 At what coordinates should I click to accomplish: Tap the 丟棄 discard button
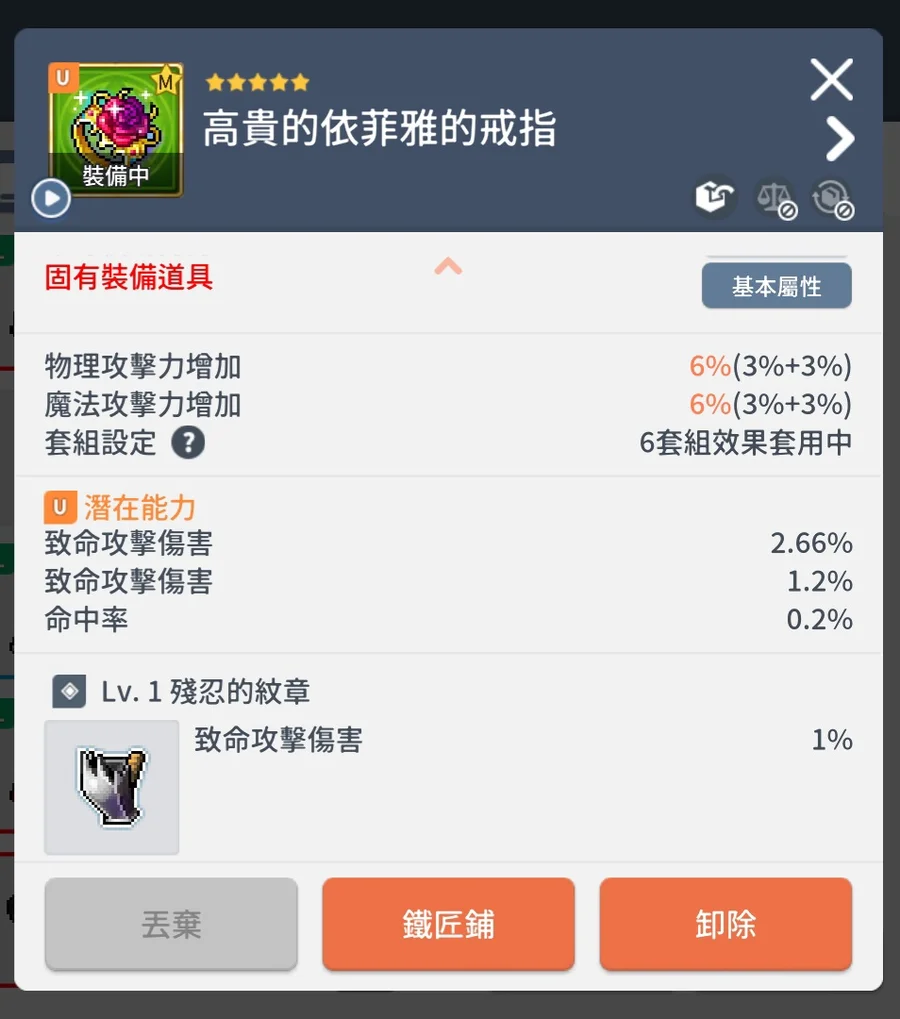click(171, 924)
